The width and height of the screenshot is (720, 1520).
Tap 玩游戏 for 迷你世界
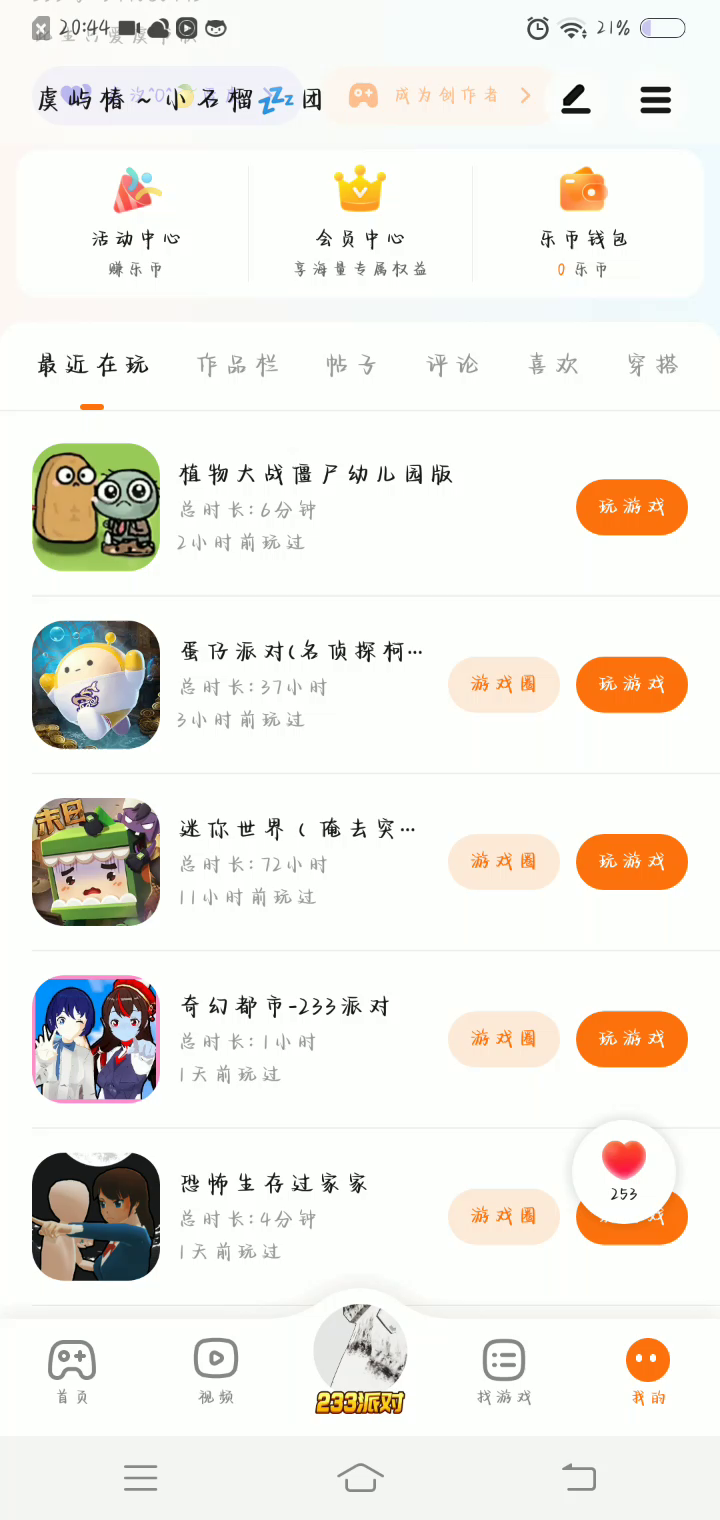point(631,861)
